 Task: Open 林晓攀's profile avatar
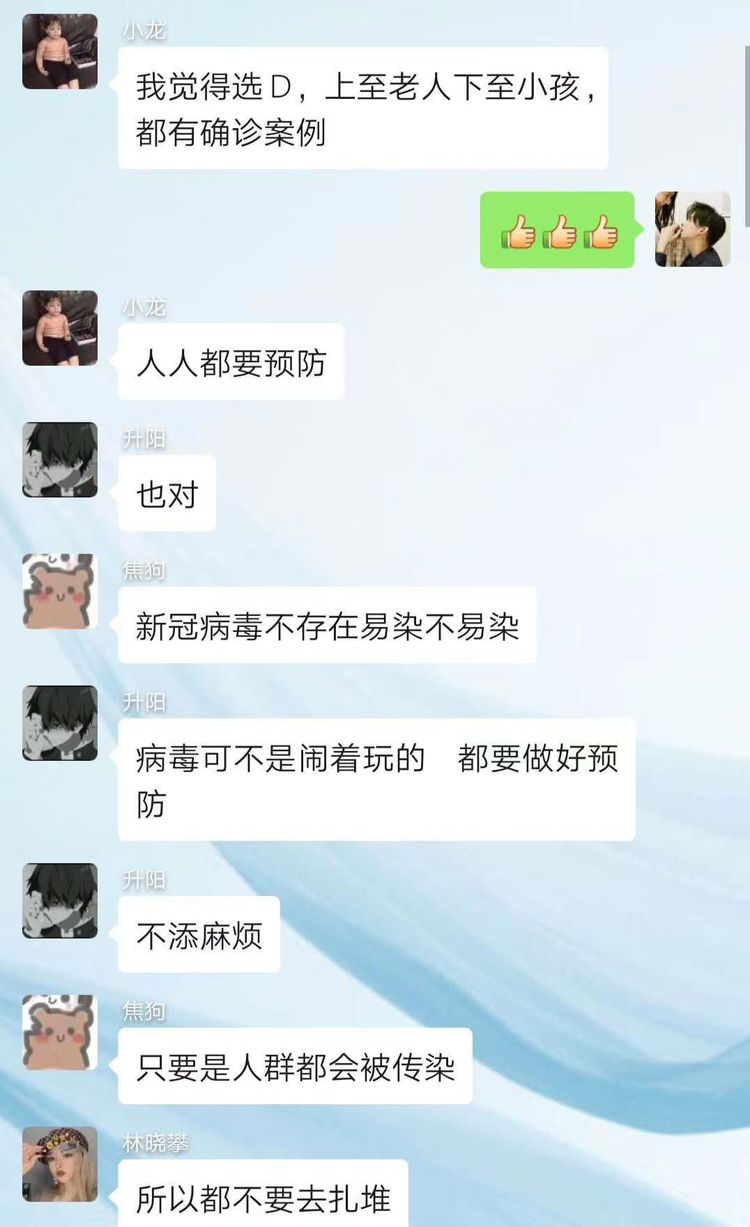[60, 1163]
